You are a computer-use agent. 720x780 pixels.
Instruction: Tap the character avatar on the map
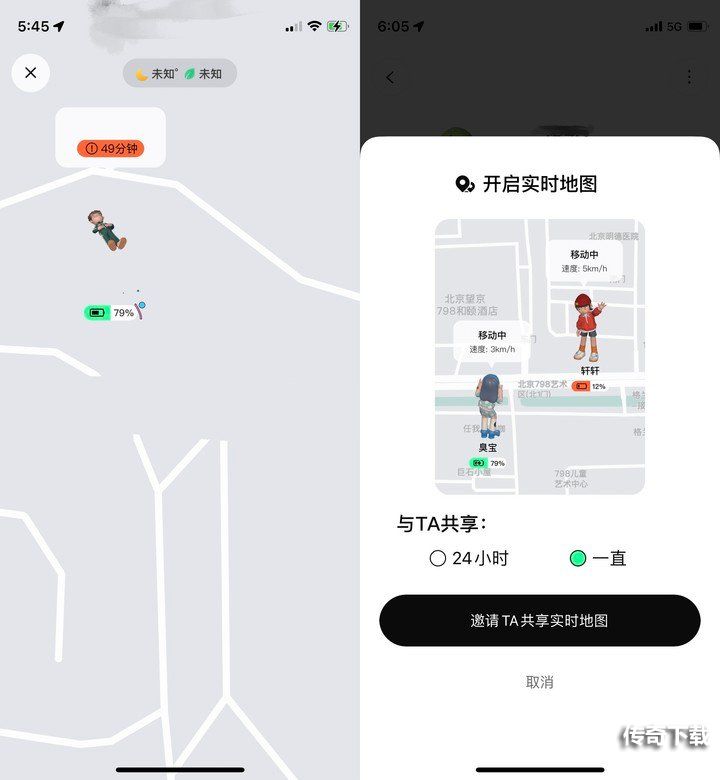(106, 229)
